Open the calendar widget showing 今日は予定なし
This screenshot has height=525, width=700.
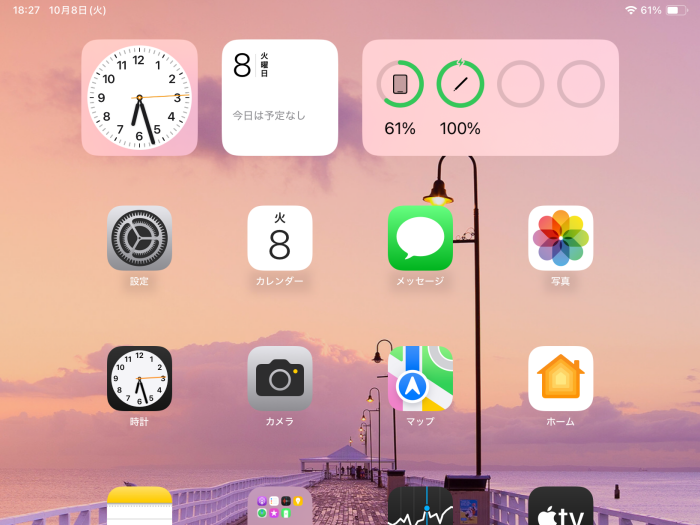pyautogui.click(x=280, y=98)
